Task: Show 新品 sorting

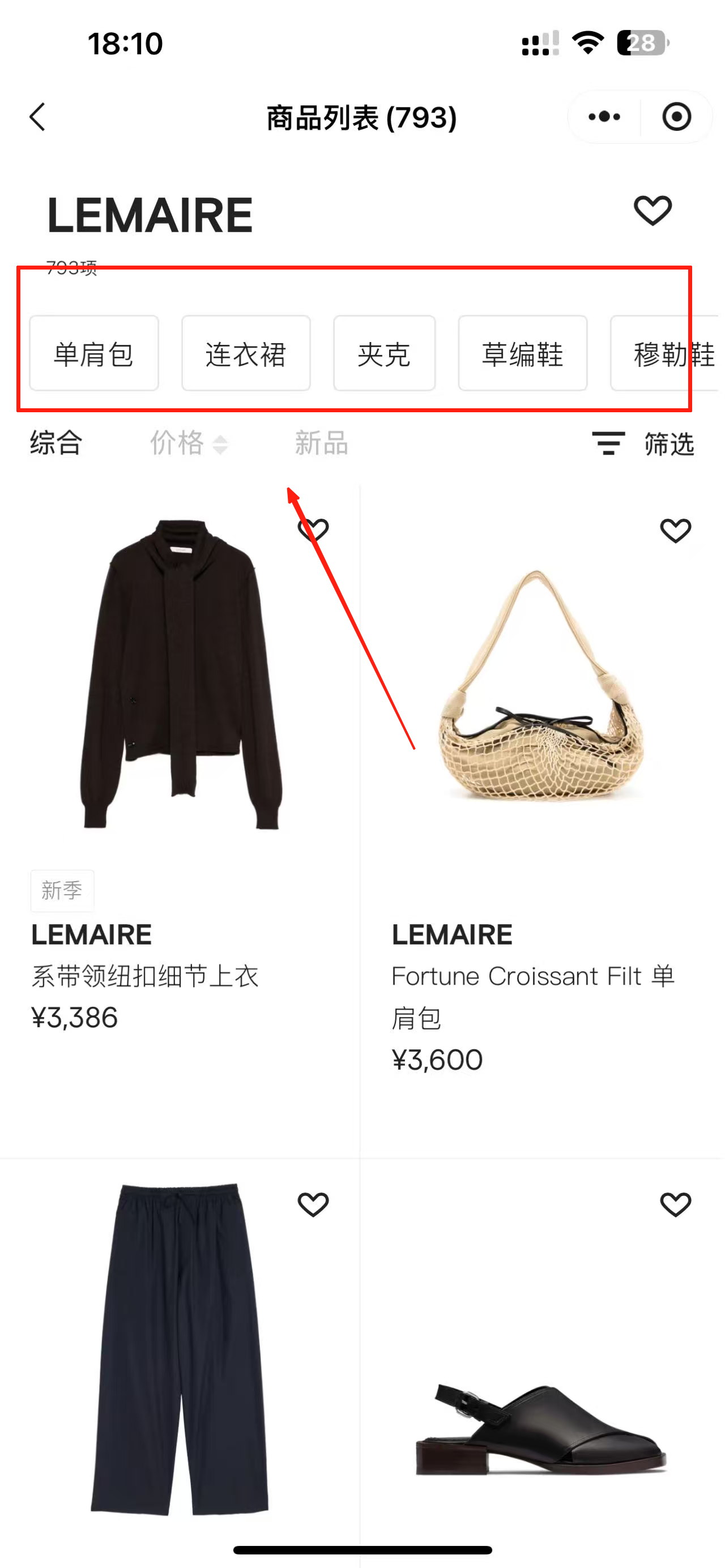Action: coord(321,442)
